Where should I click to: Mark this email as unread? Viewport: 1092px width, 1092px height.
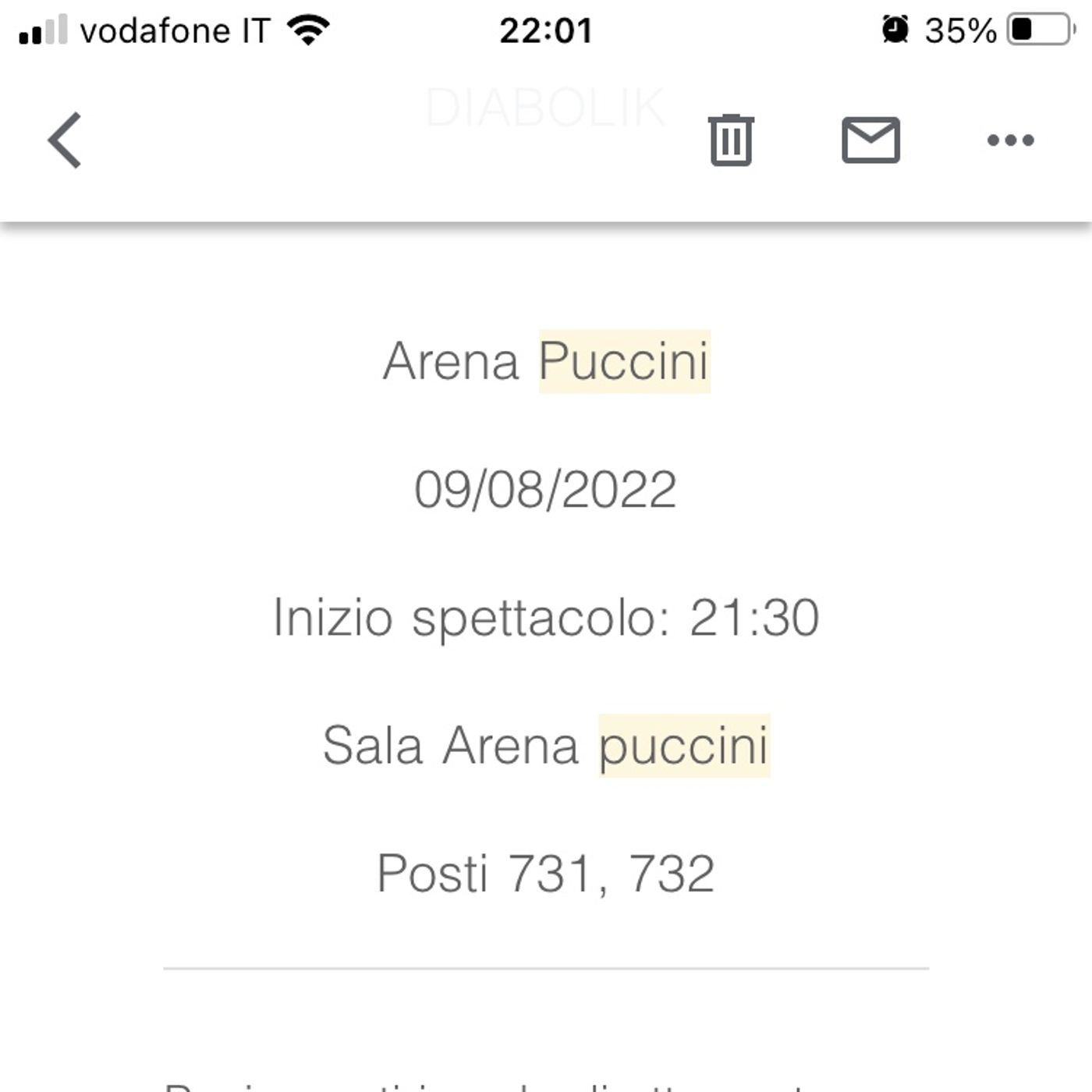point(870,140)
